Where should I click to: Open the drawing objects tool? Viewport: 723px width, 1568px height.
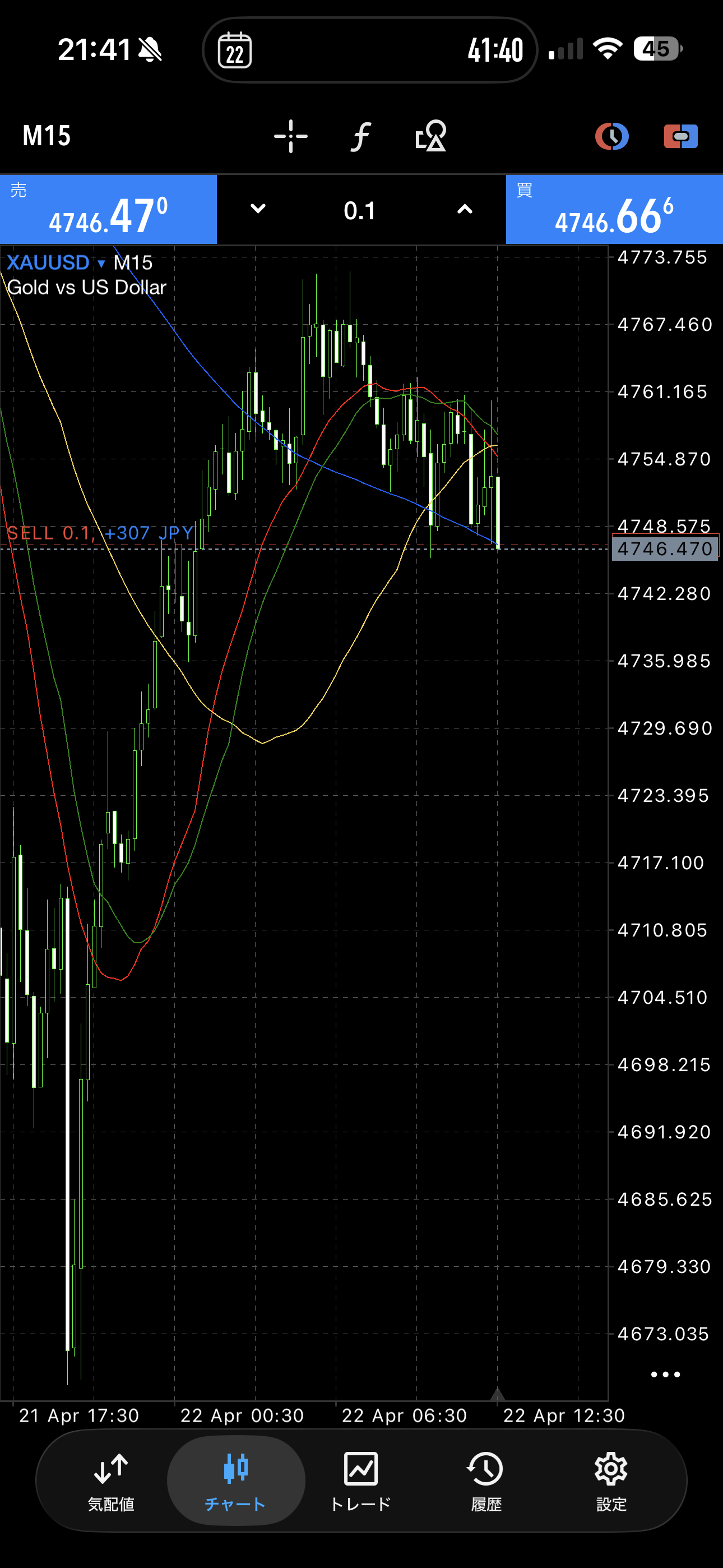coord(430,136)
